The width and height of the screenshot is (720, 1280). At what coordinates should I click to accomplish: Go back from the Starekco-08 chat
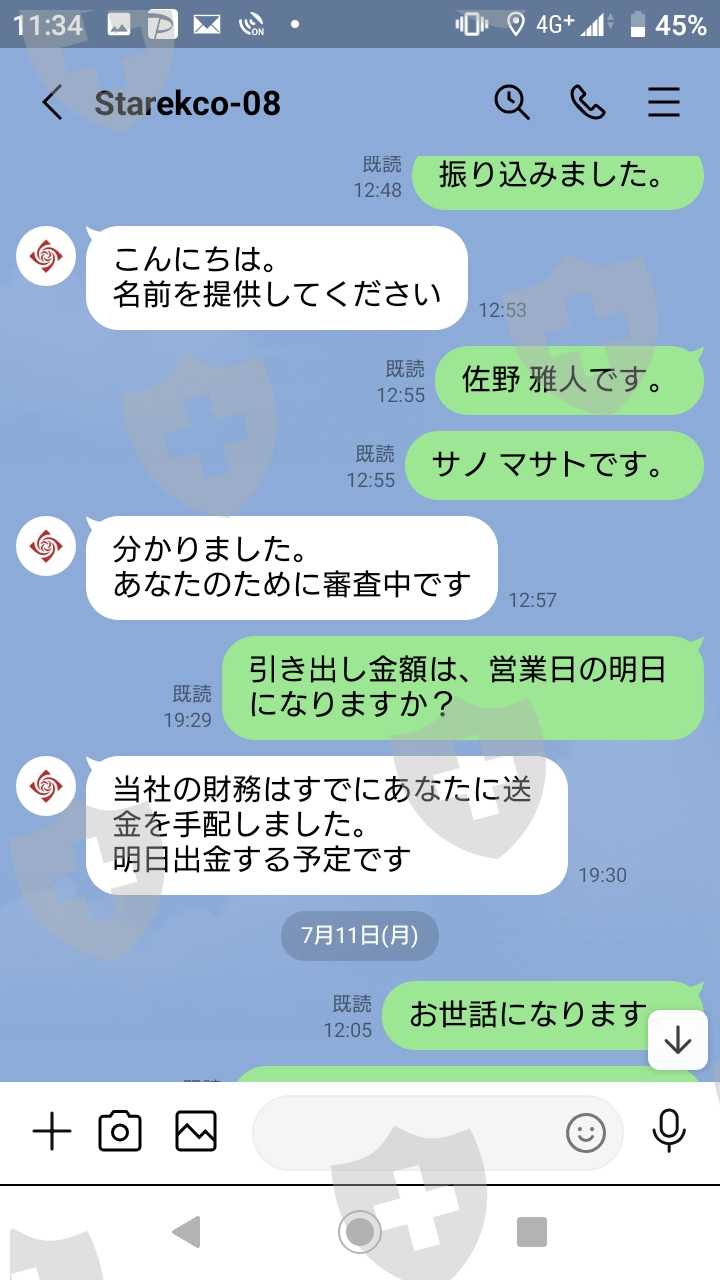point(52,103)
